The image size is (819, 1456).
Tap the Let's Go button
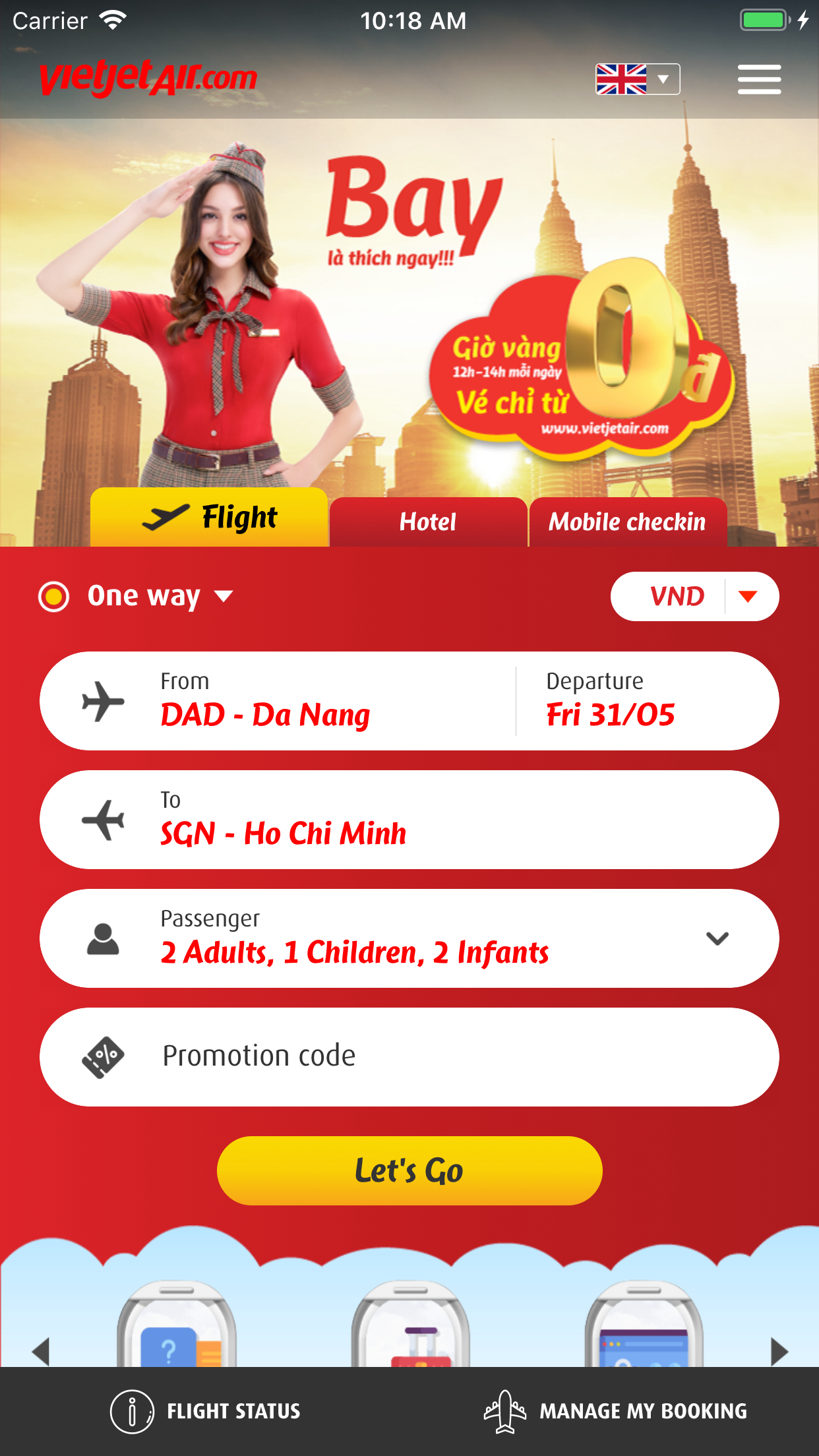coord(409,1170)
